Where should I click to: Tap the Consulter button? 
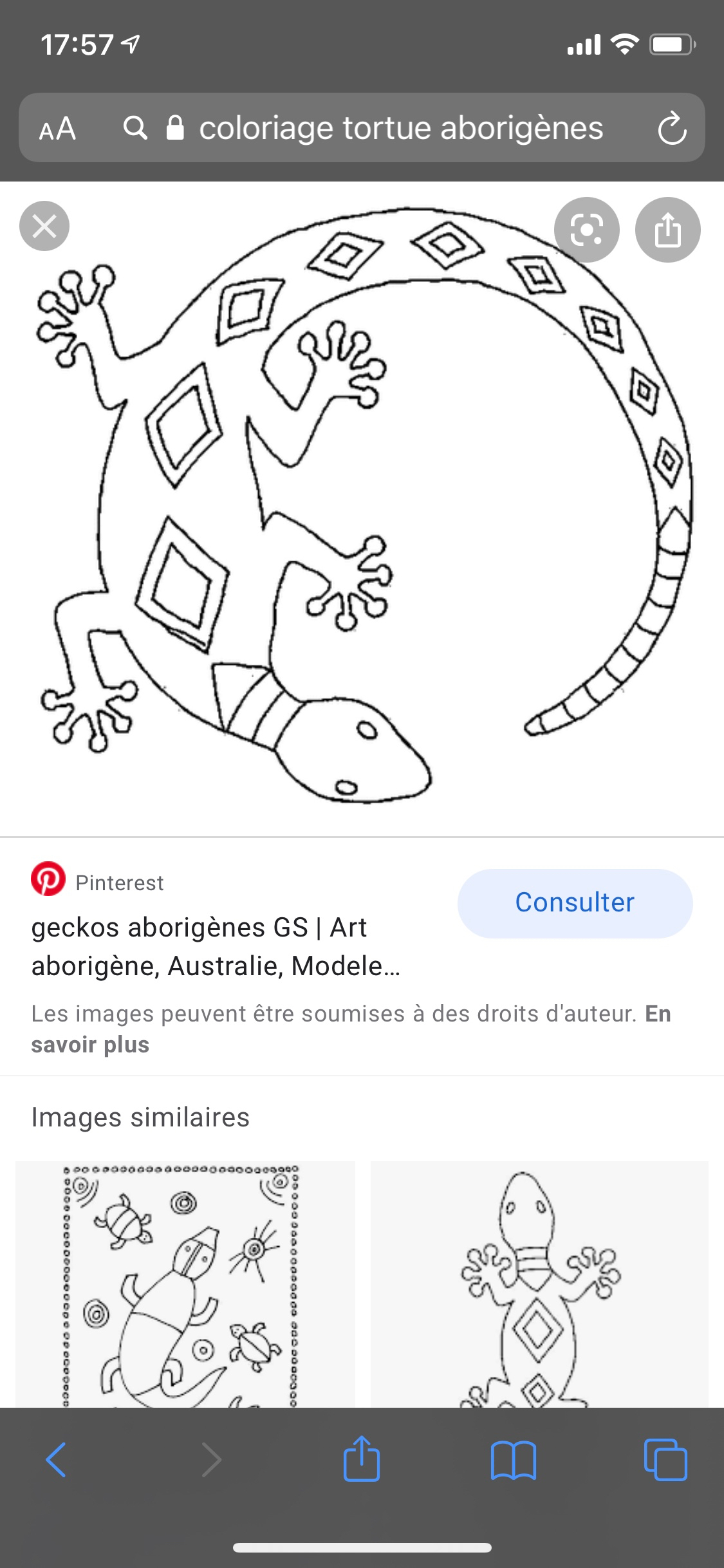pyautogui.click(x=575, y=902)
